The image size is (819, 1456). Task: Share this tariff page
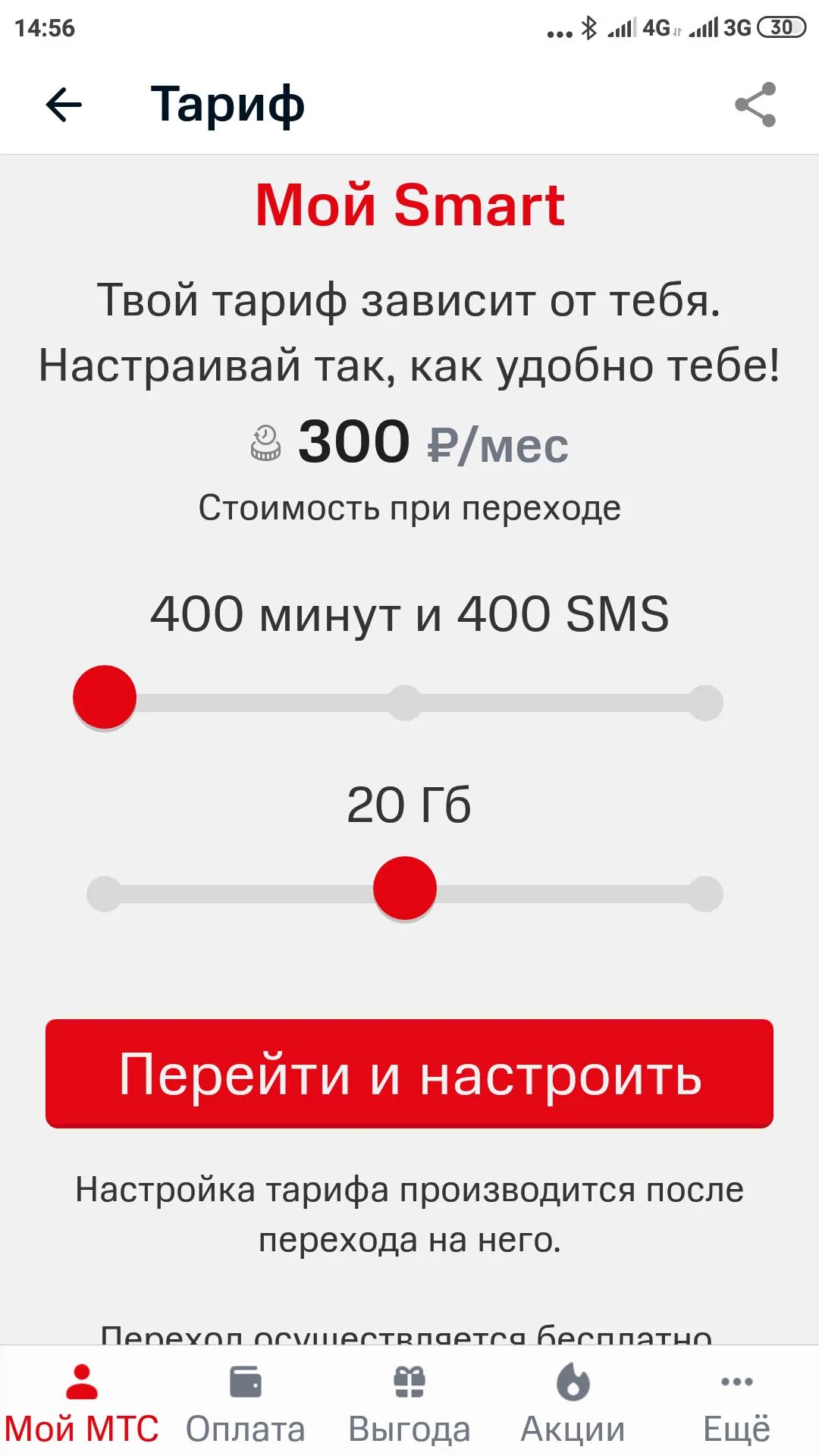pos(755,105)
